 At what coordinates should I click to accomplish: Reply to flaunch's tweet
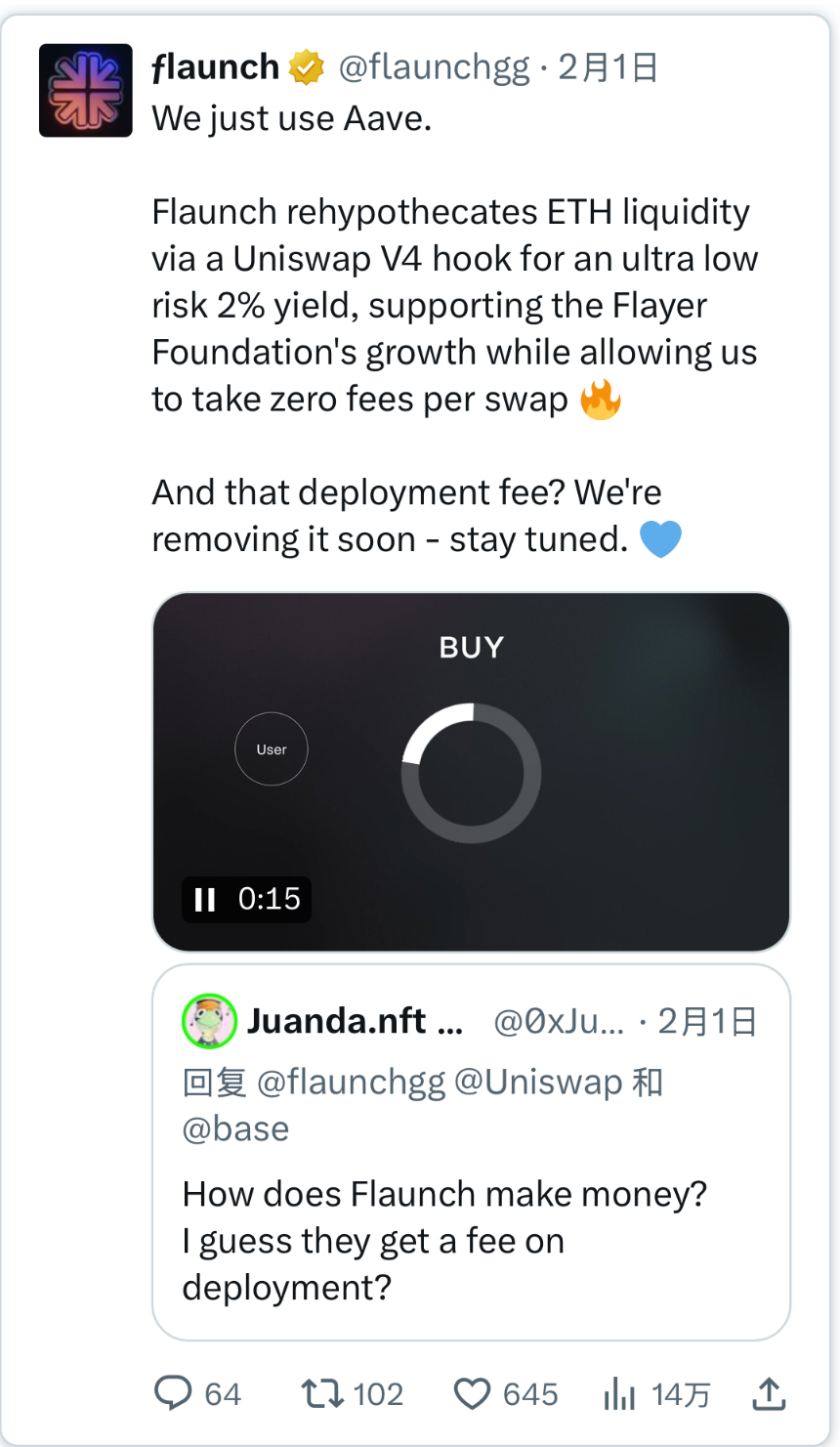[x=174, y=1392]
